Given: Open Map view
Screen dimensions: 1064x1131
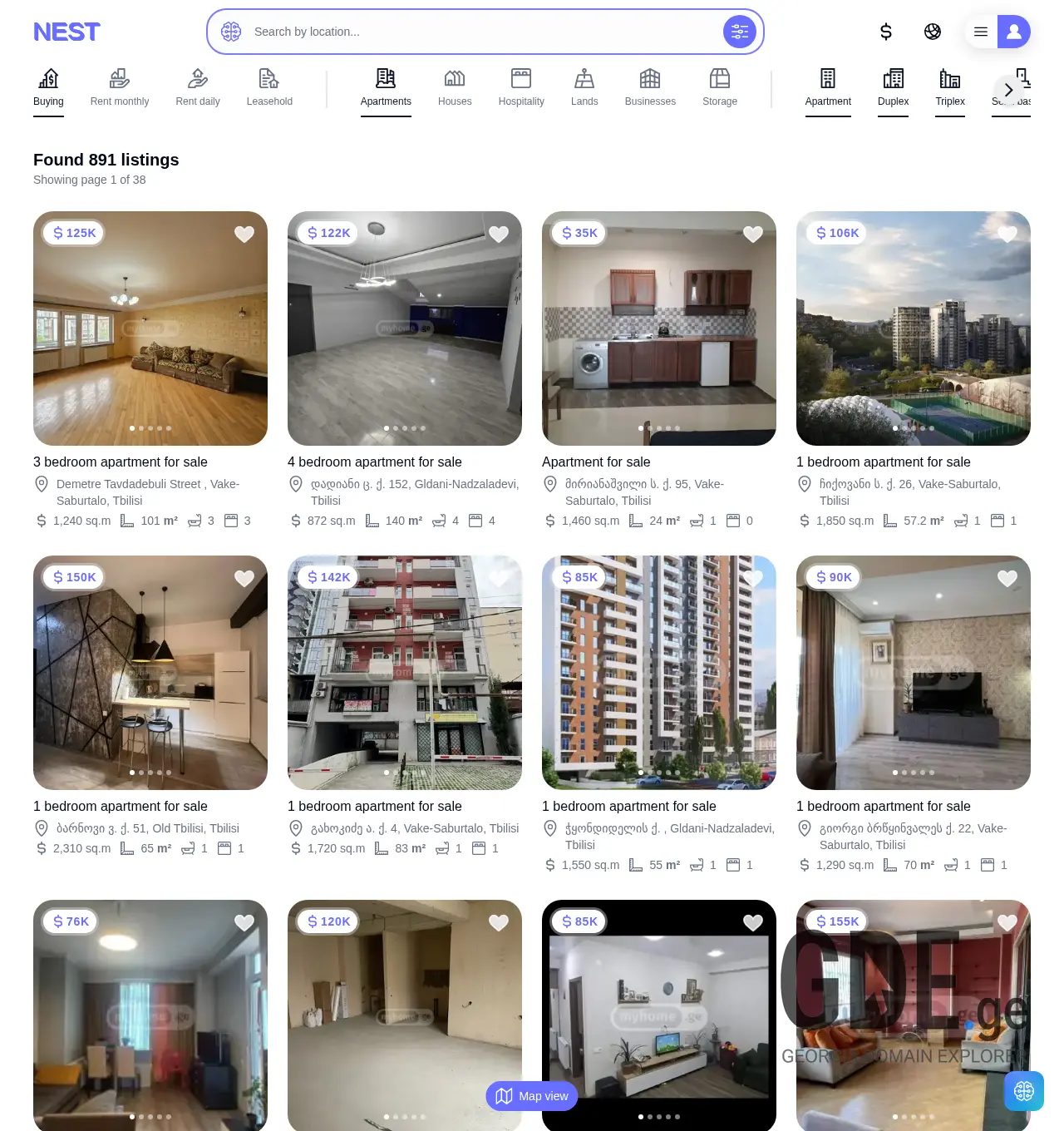Looking at the screenshot, I should tap(531, 1096).
